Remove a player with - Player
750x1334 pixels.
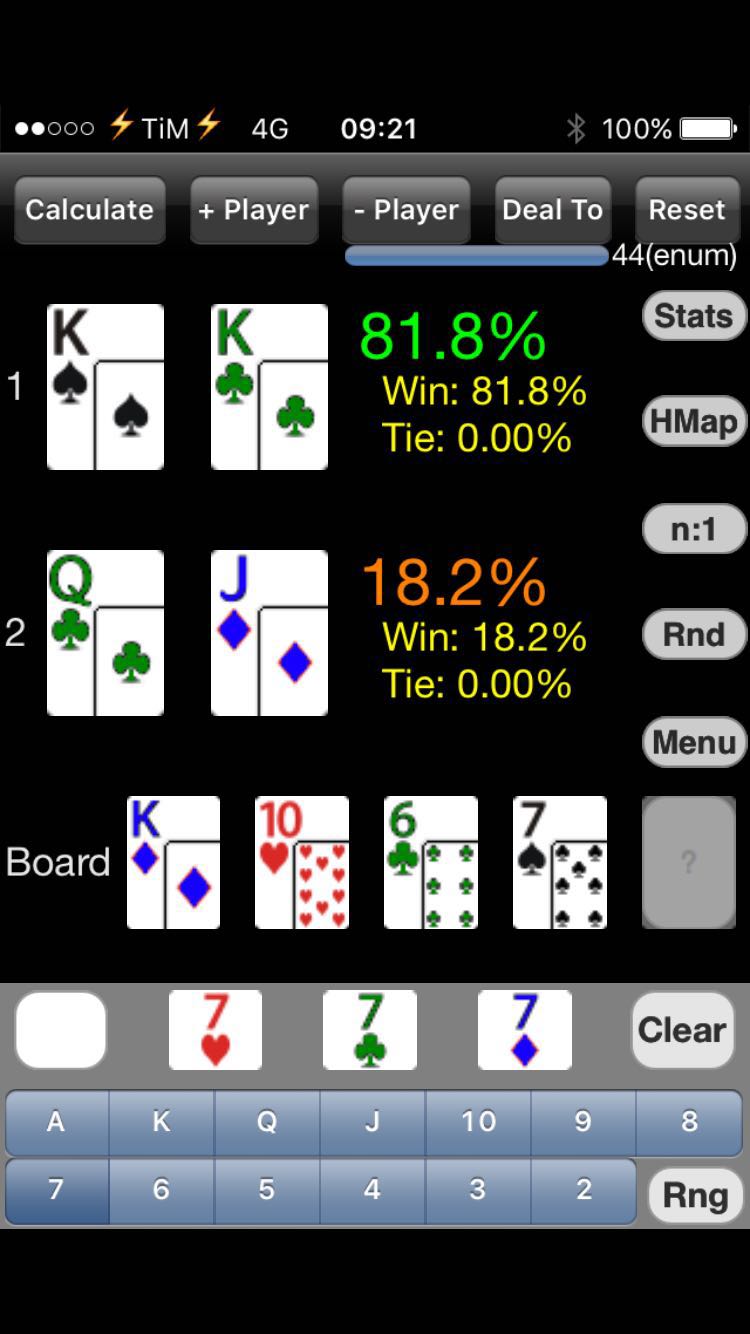(406, 210)
